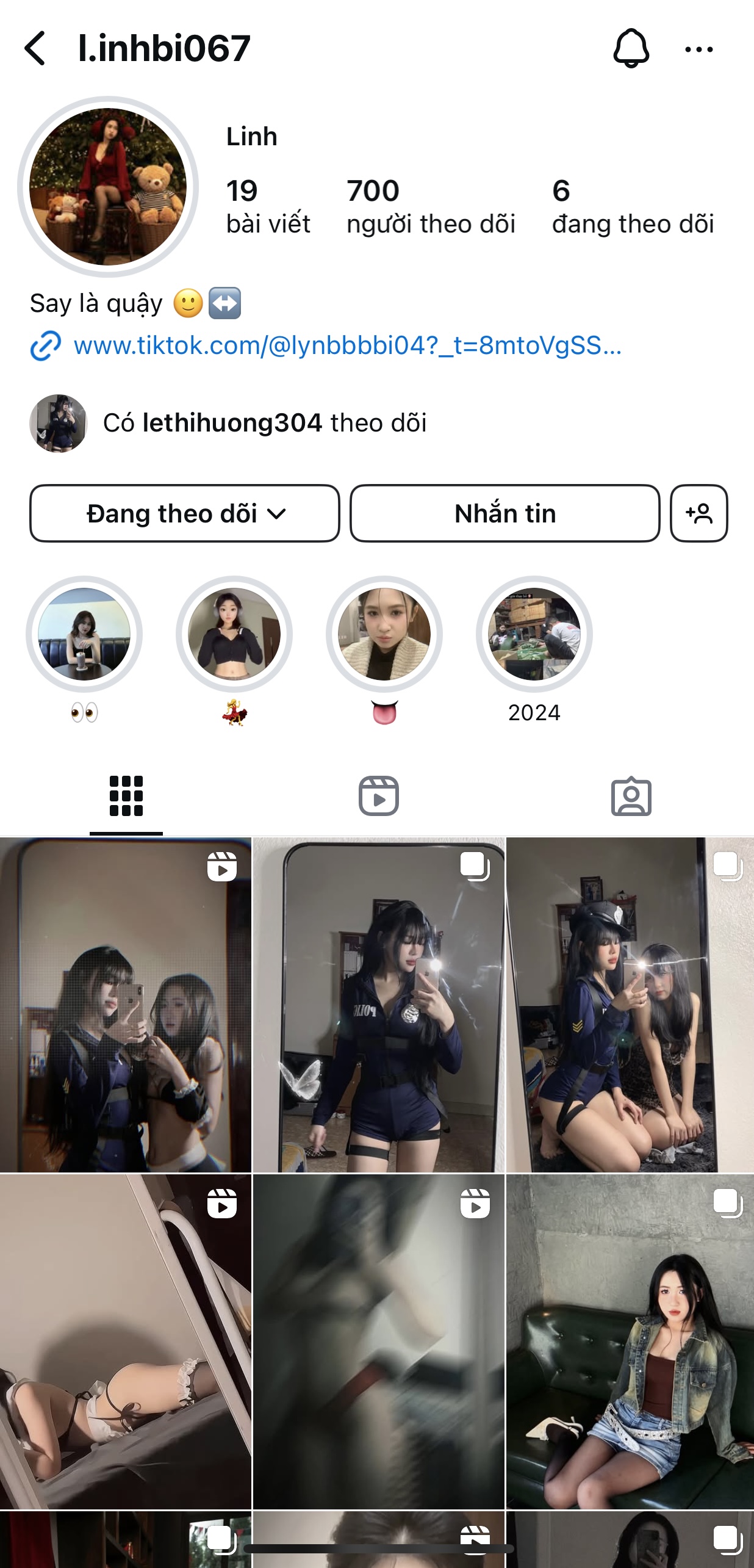The height and width of the screenshot is (1568, 754).
Task: Open suggested accounts with add-person icon
Action: pyautogui.click(x=698, y=513)
